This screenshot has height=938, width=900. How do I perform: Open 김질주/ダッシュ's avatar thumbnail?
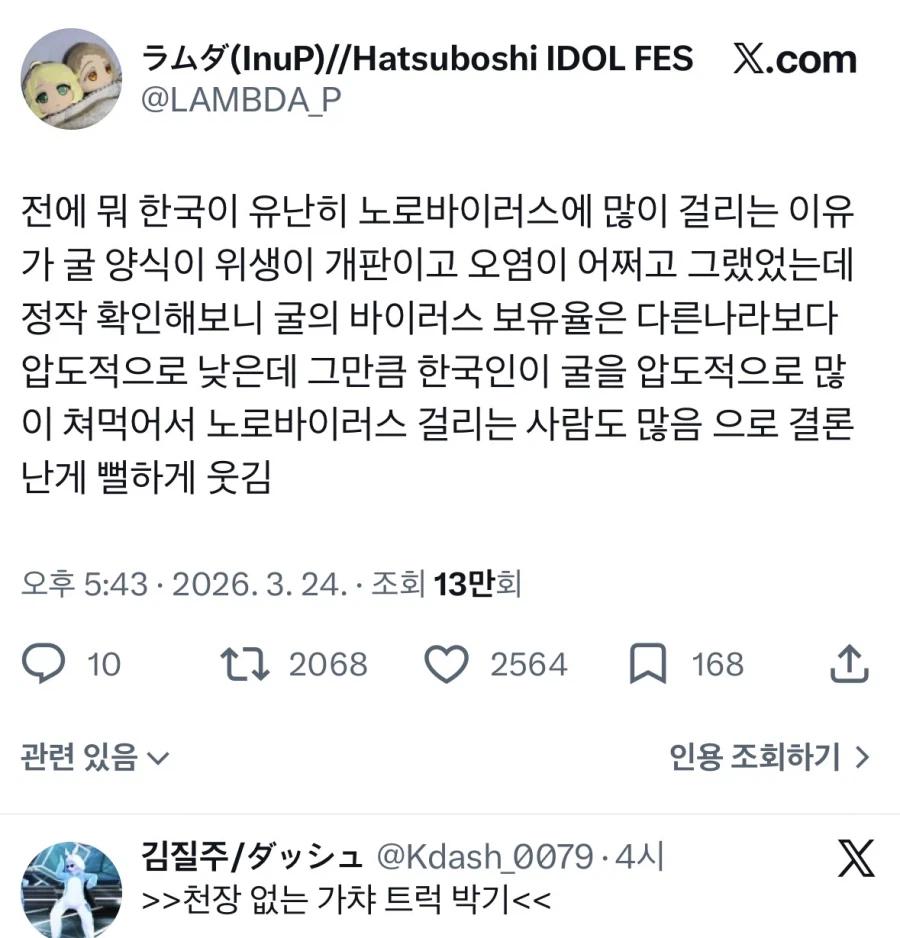[x=73, y=885]
